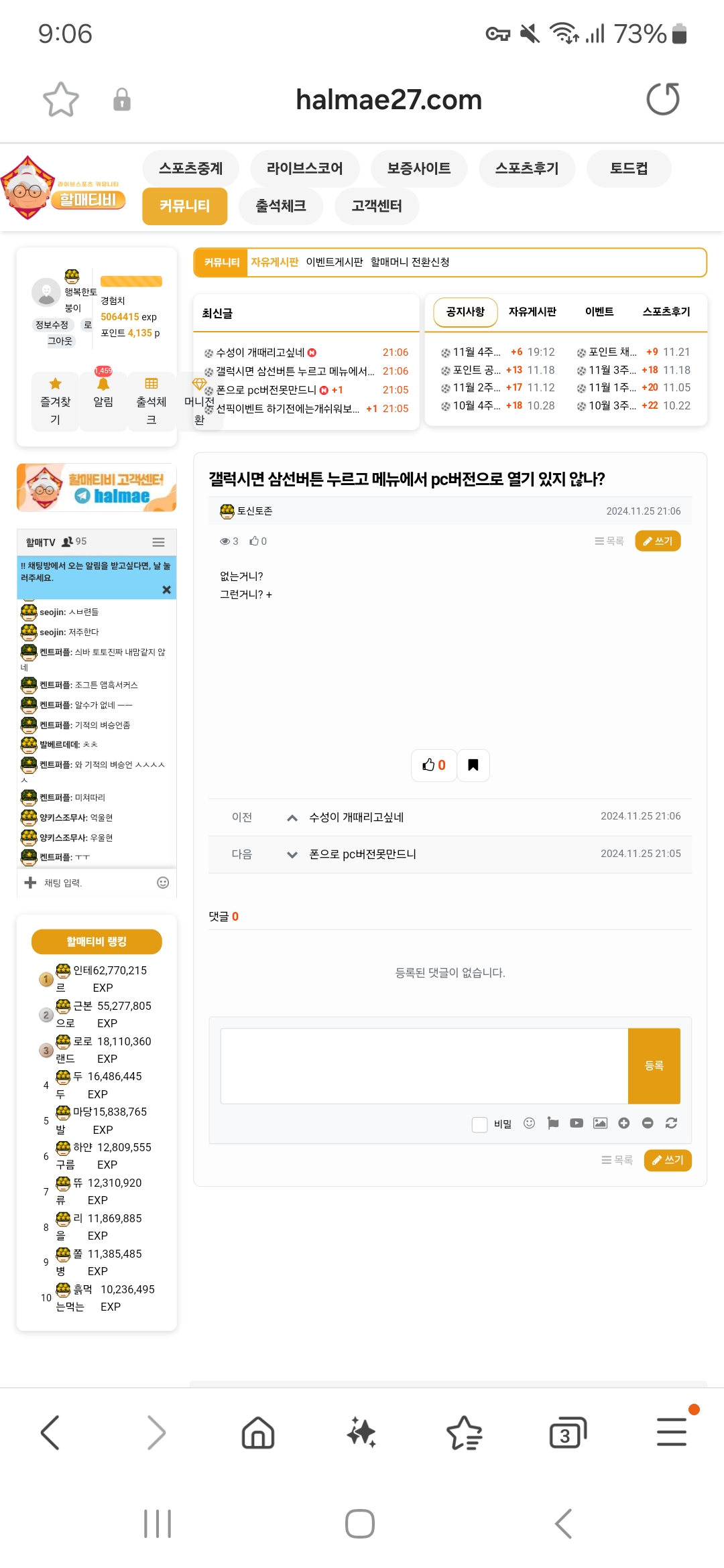Select the 공지사항 tab
The image size is (724, 1568).
tap(465, 312)
